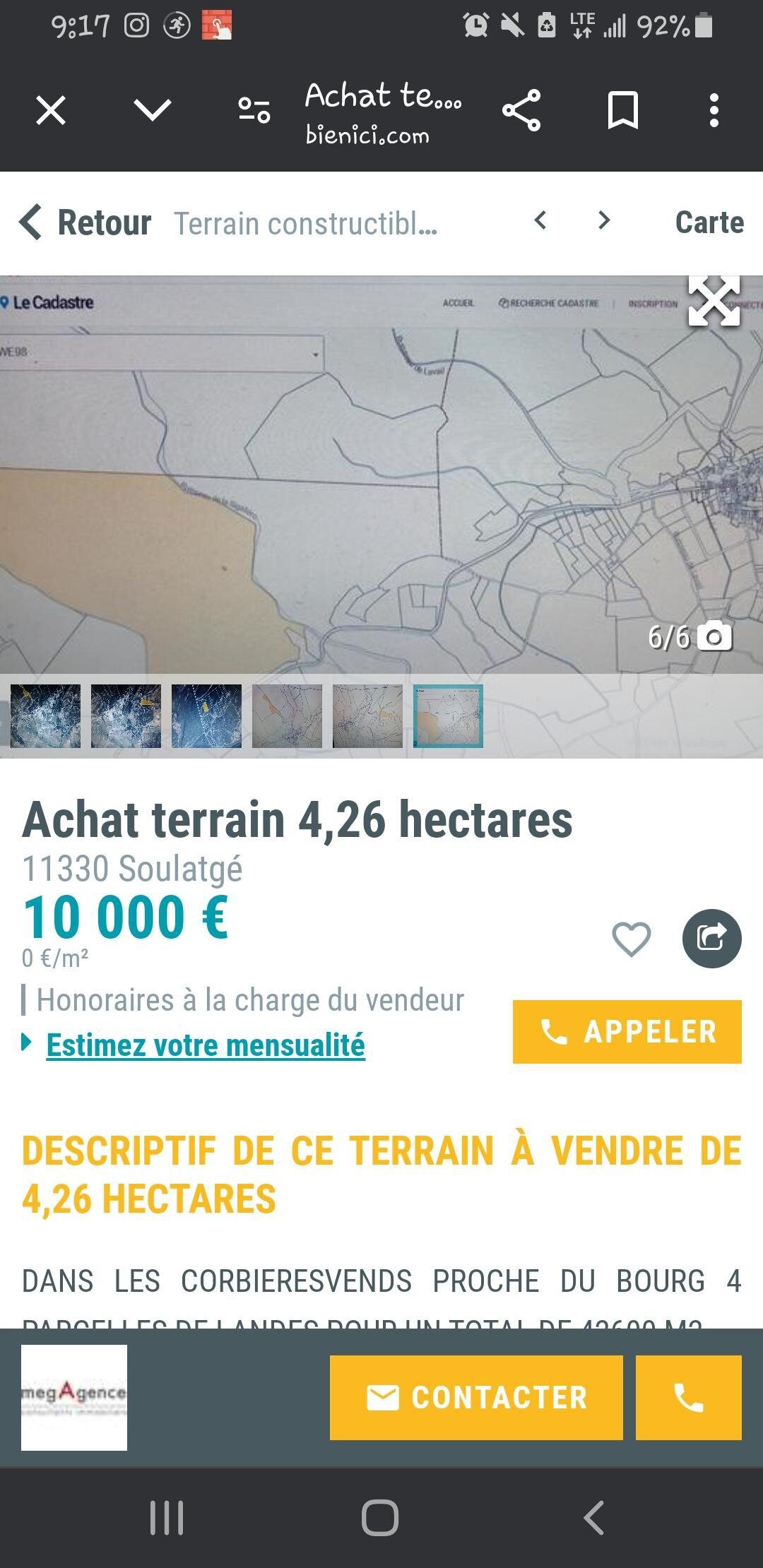Minimize the custom tab with down chevron
The width and height of the screenshot is (763, 1568).
(153, 109)
